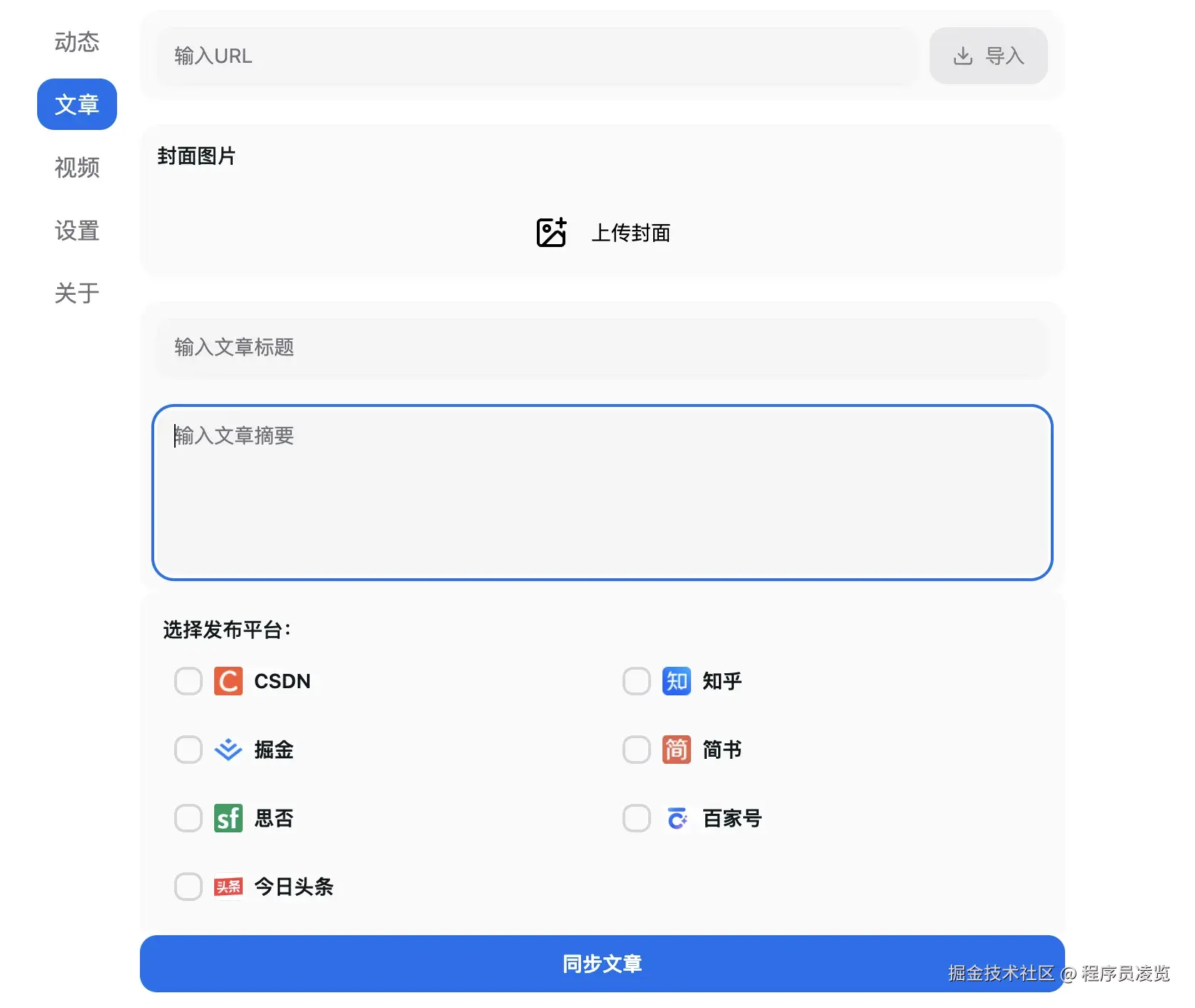Viewport: 1195px width, 1008px height.
Task: Select 简书 as a publishing platform
Action: coord(636,750)
